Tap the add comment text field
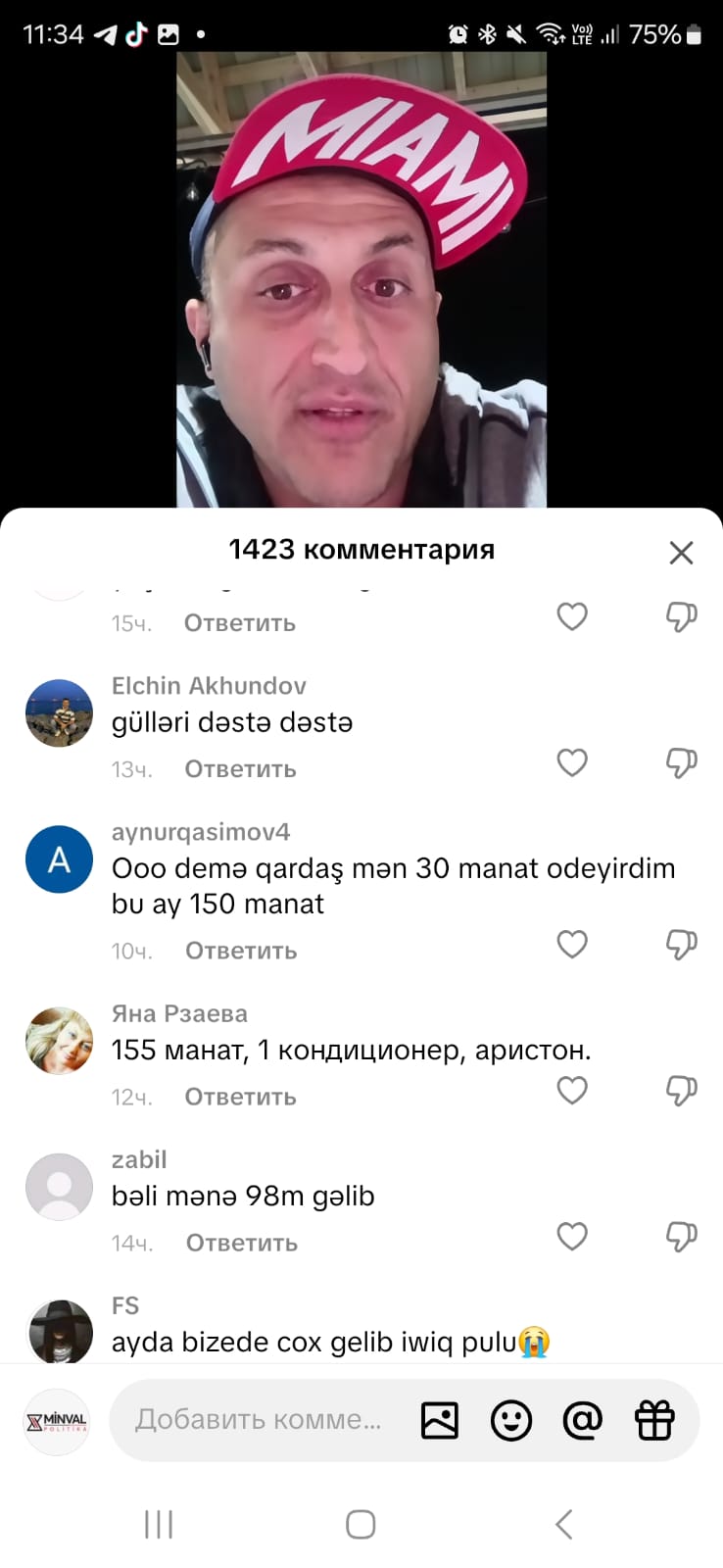 pos(259,1420)
